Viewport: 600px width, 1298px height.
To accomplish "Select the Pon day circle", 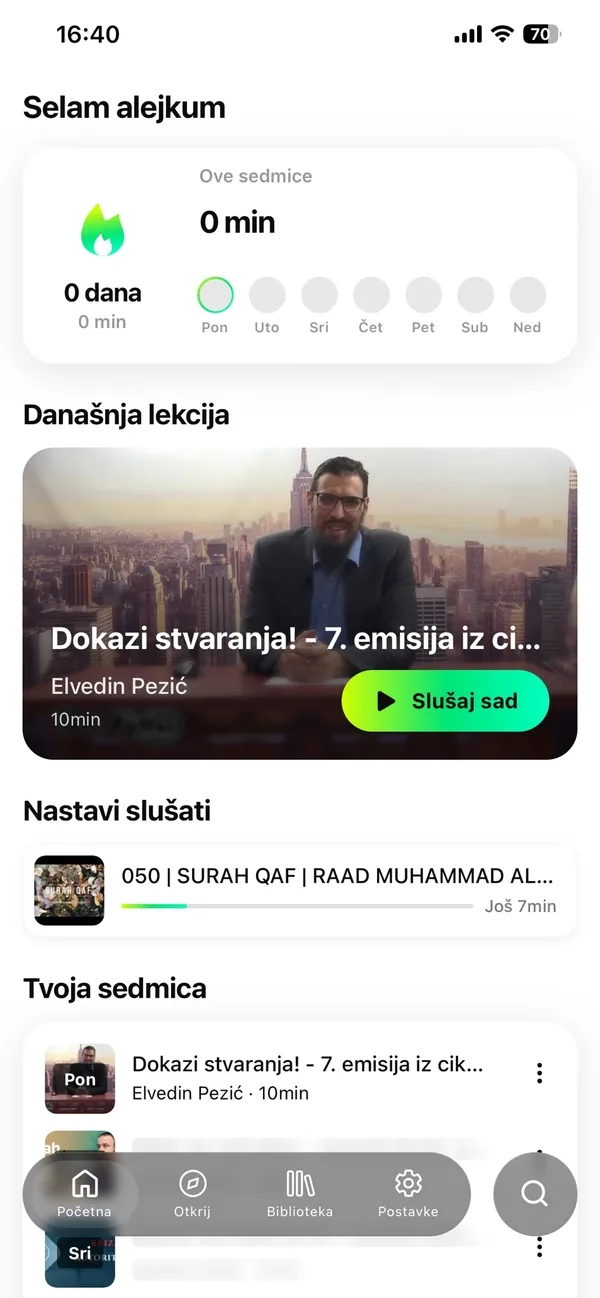I will pyautogui.click(x=215, y=295).
